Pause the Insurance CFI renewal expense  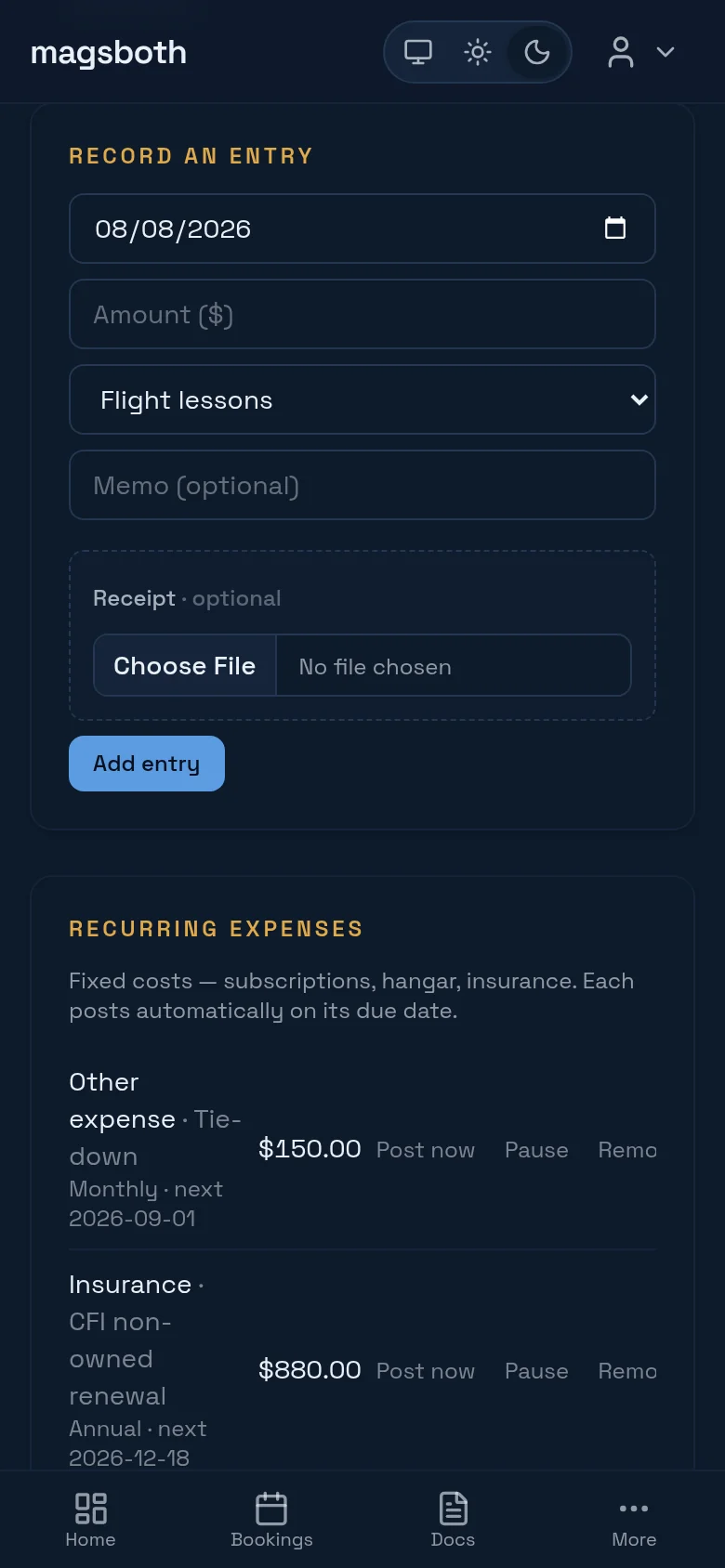tap(536, 1371)
